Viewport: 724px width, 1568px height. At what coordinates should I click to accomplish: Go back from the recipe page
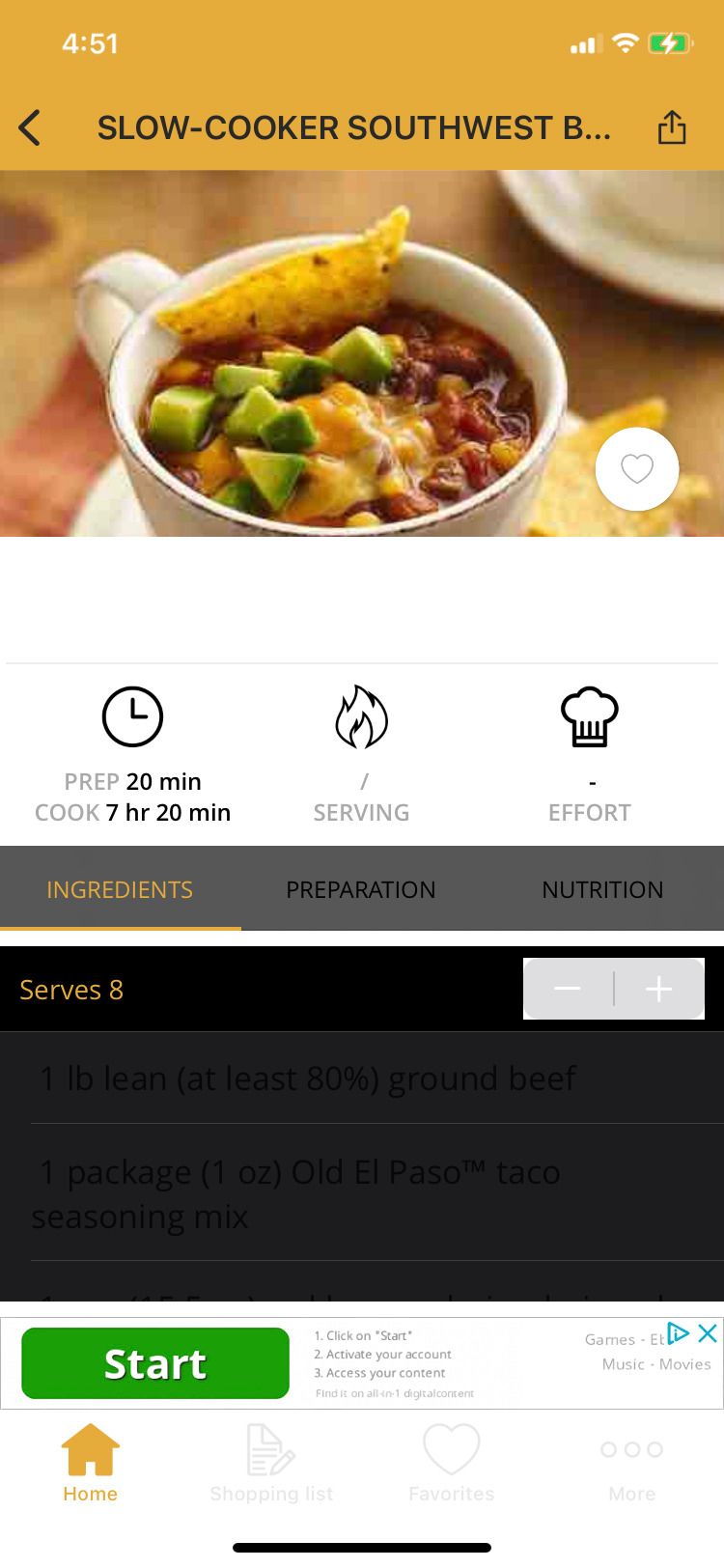(30, 127)
